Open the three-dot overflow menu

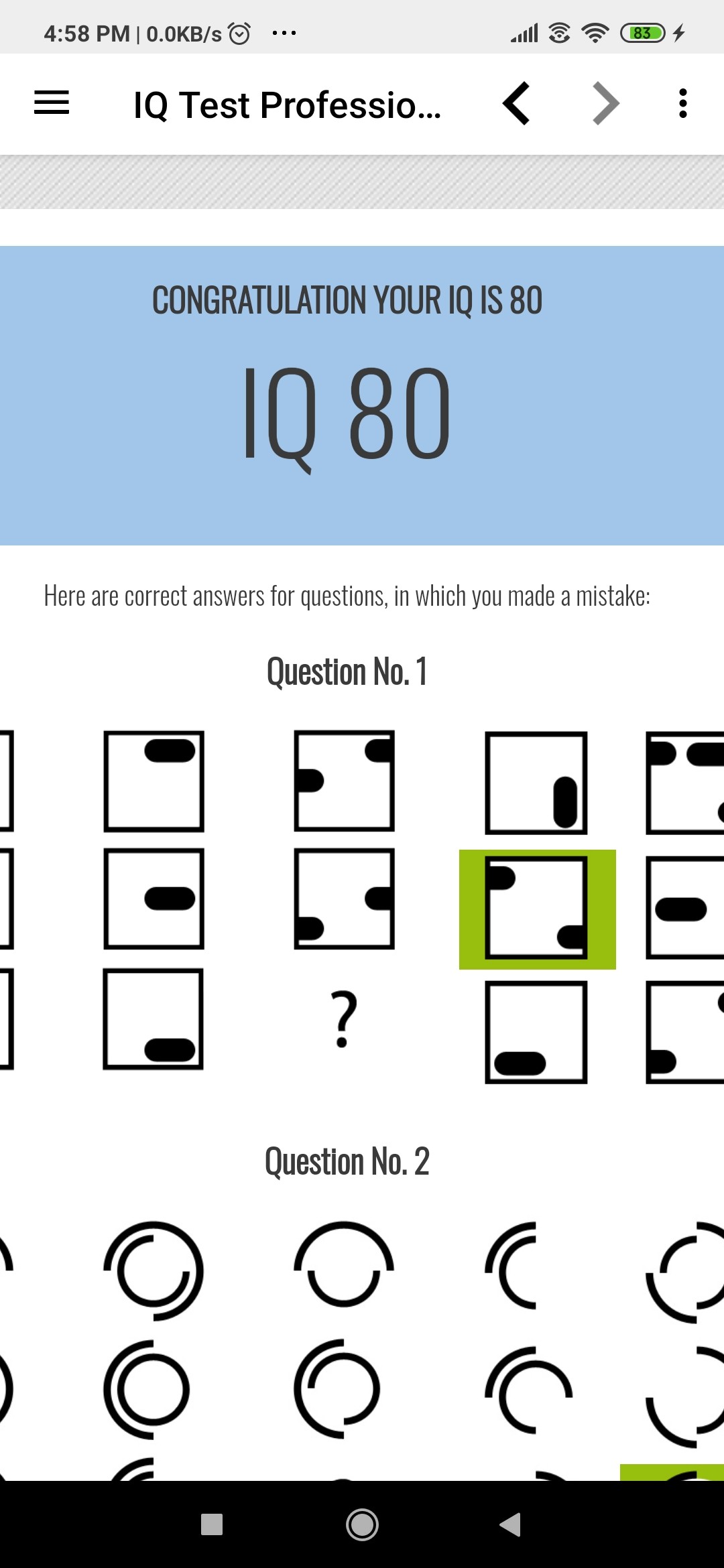tap(682, 104)
